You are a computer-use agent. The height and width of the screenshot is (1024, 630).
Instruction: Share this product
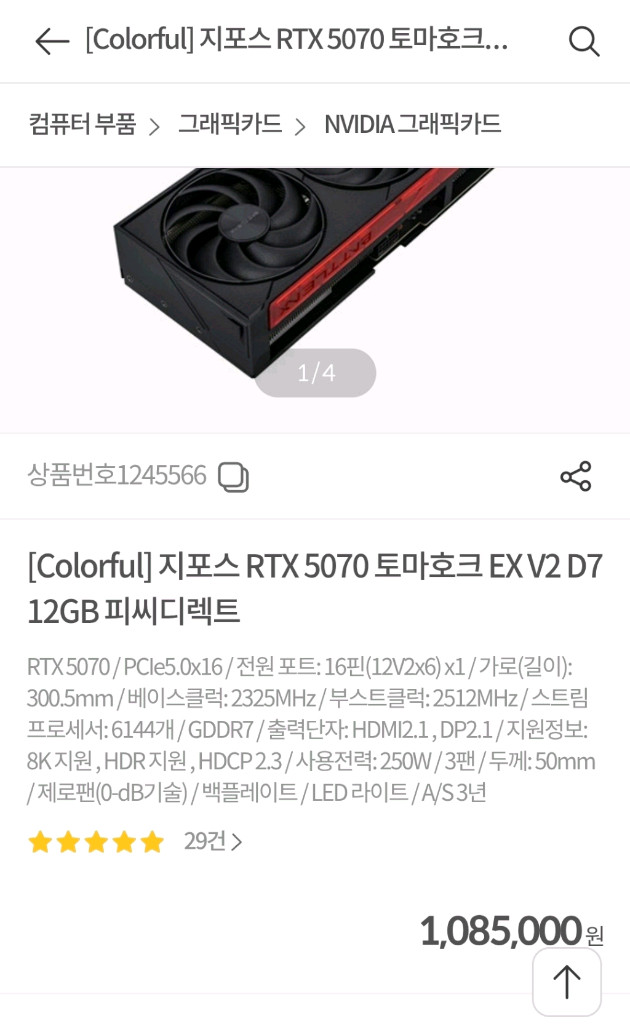point(575,476)
